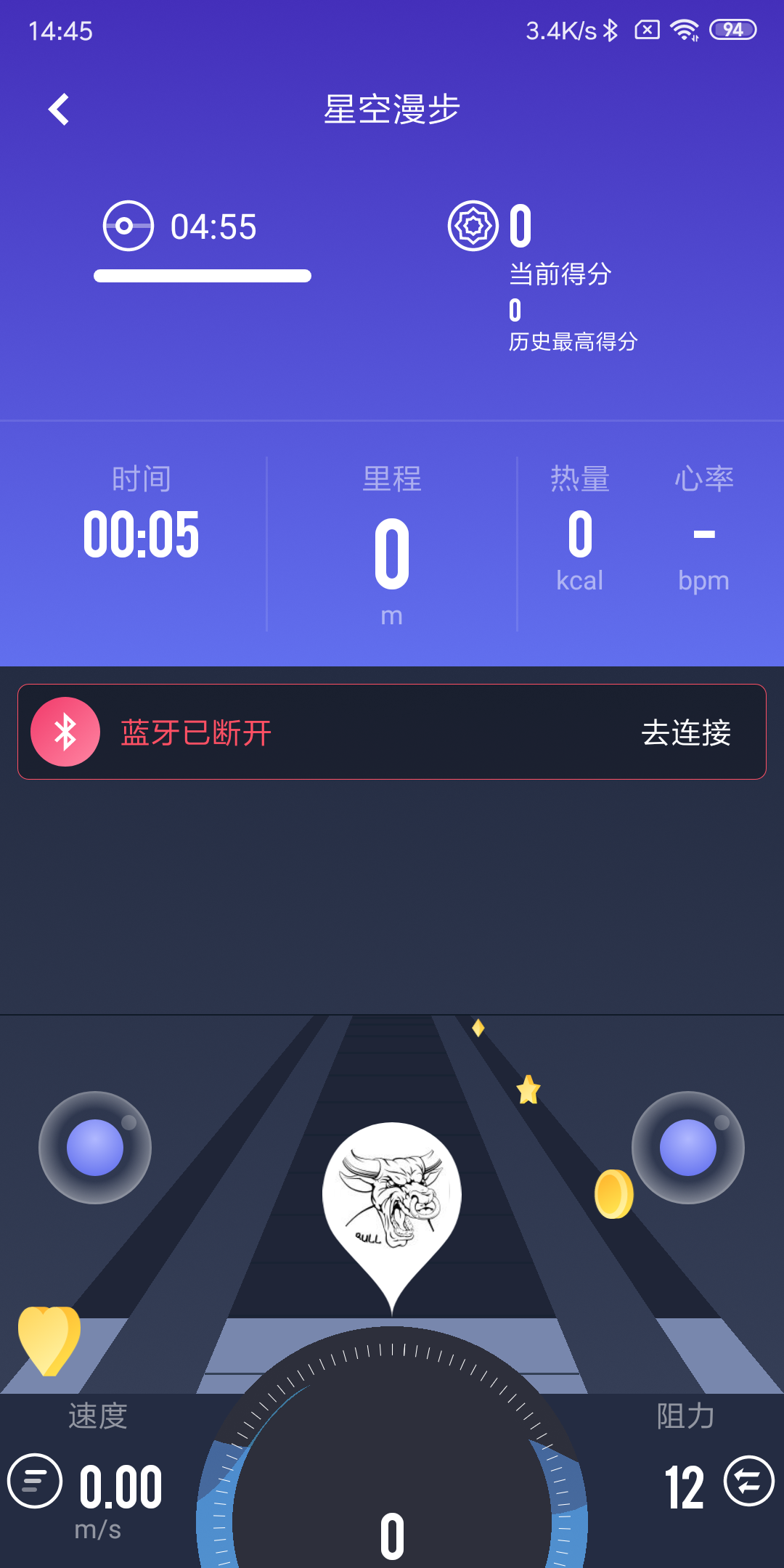Go back from the 星空漫步 screen
784x1568 pixels.
[59, 110]
